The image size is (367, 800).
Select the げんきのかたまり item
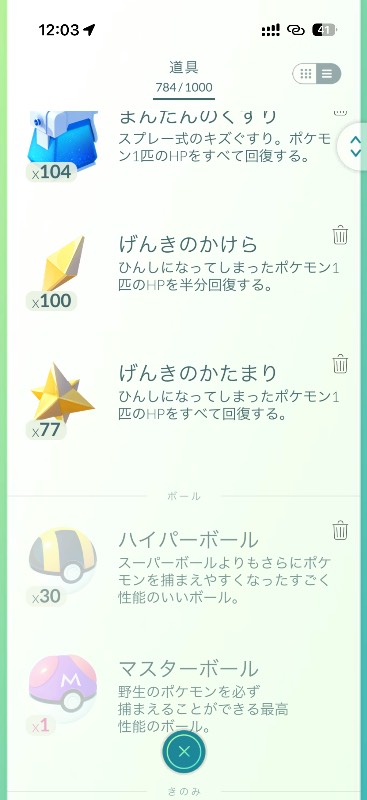click(x=183, y=401)
